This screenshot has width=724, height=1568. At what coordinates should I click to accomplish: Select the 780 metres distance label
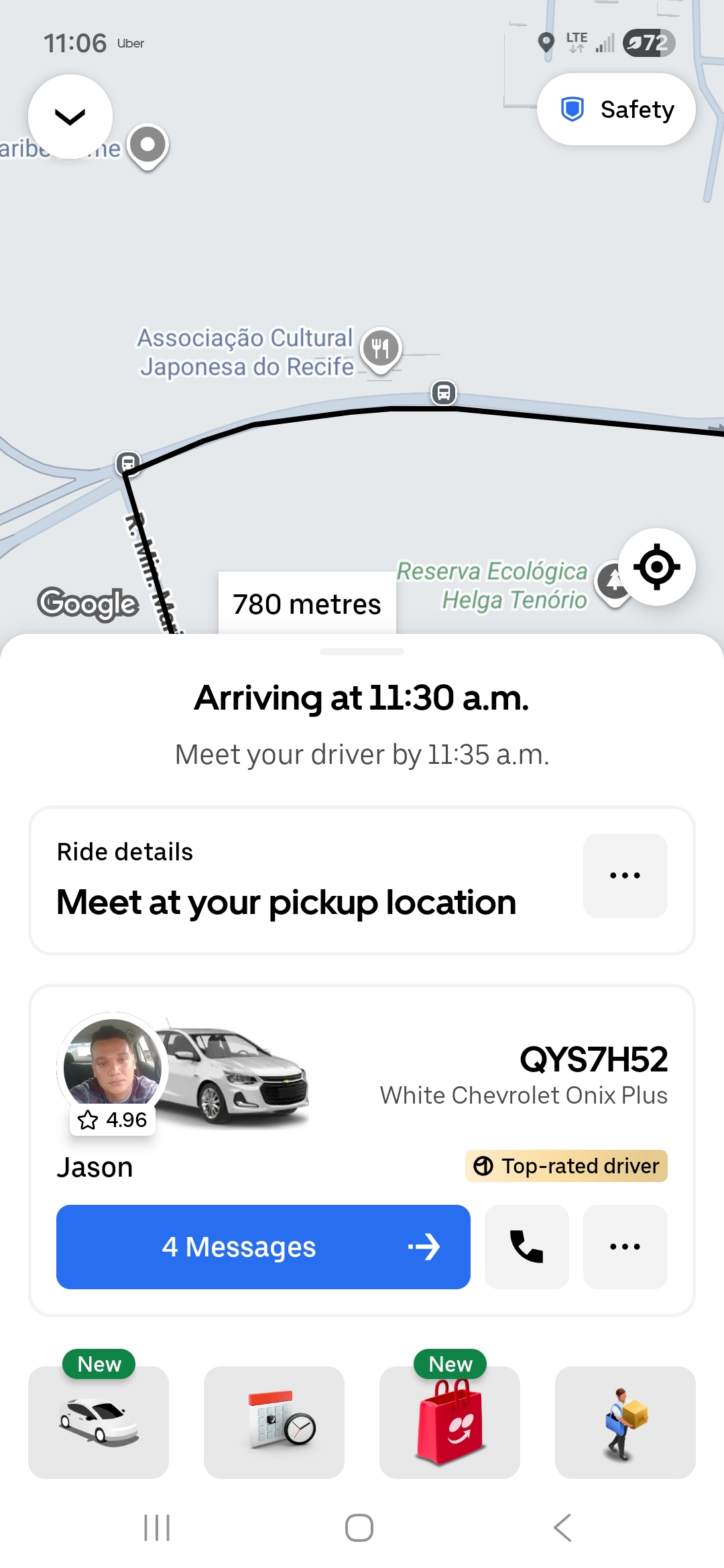tap(306, 603)
